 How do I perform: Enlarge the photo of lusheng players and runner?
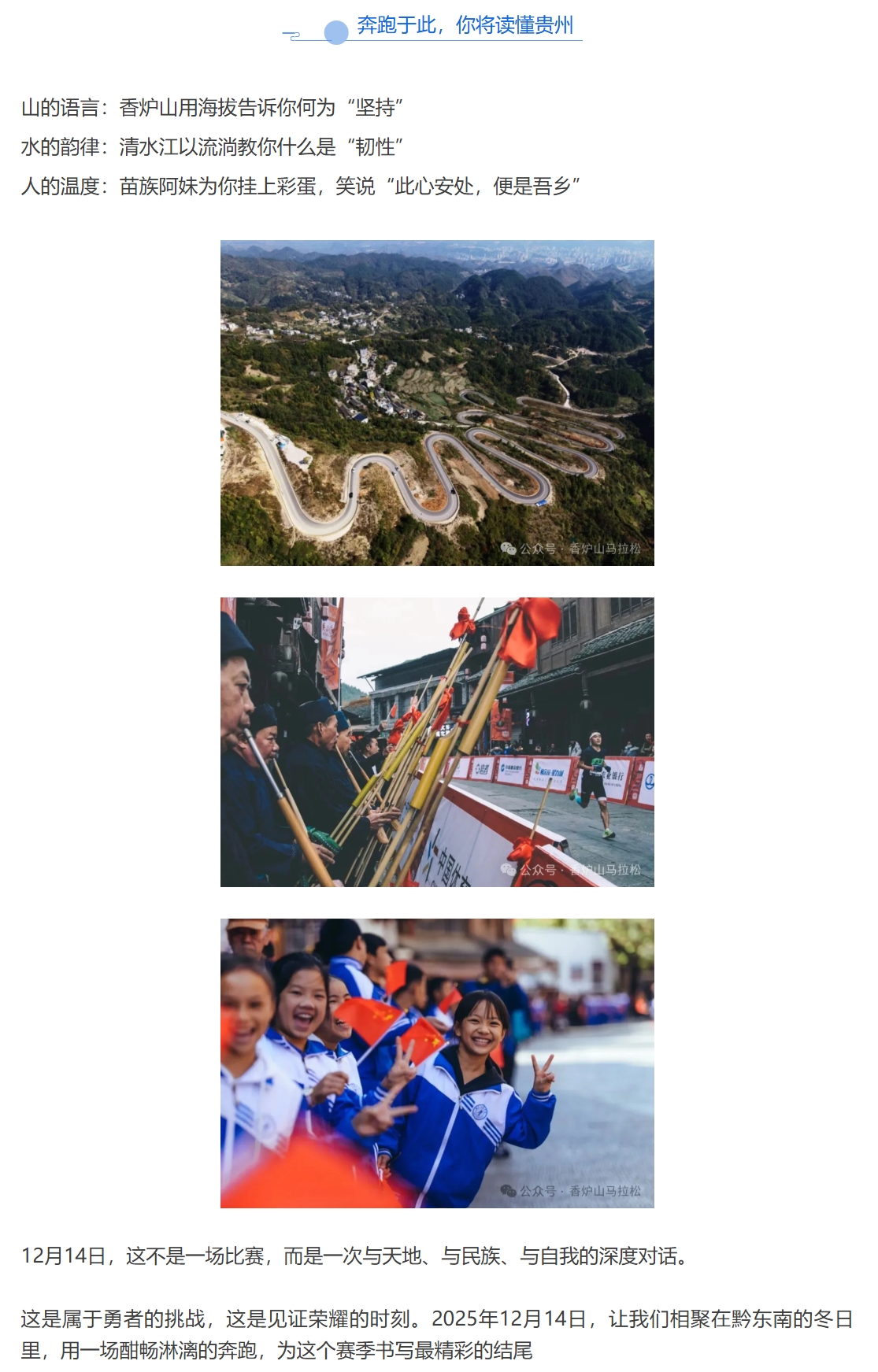point(437,741)
